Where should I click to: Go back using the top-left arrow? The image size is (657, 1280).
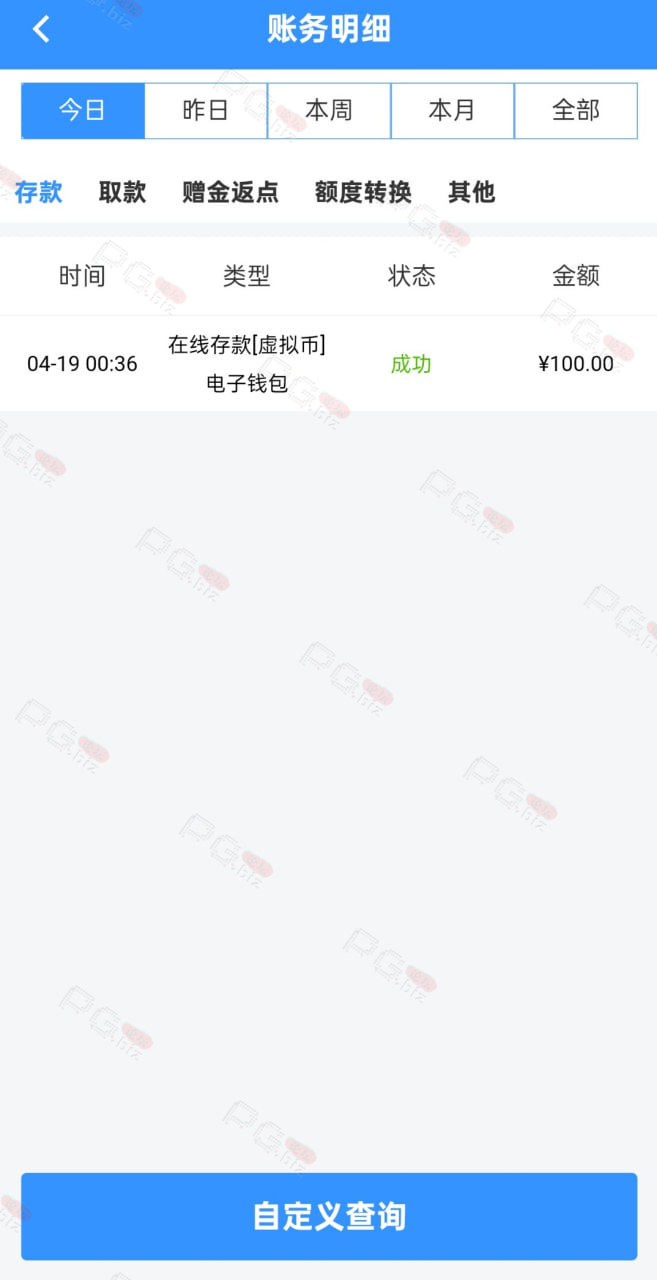click(41, 30)
